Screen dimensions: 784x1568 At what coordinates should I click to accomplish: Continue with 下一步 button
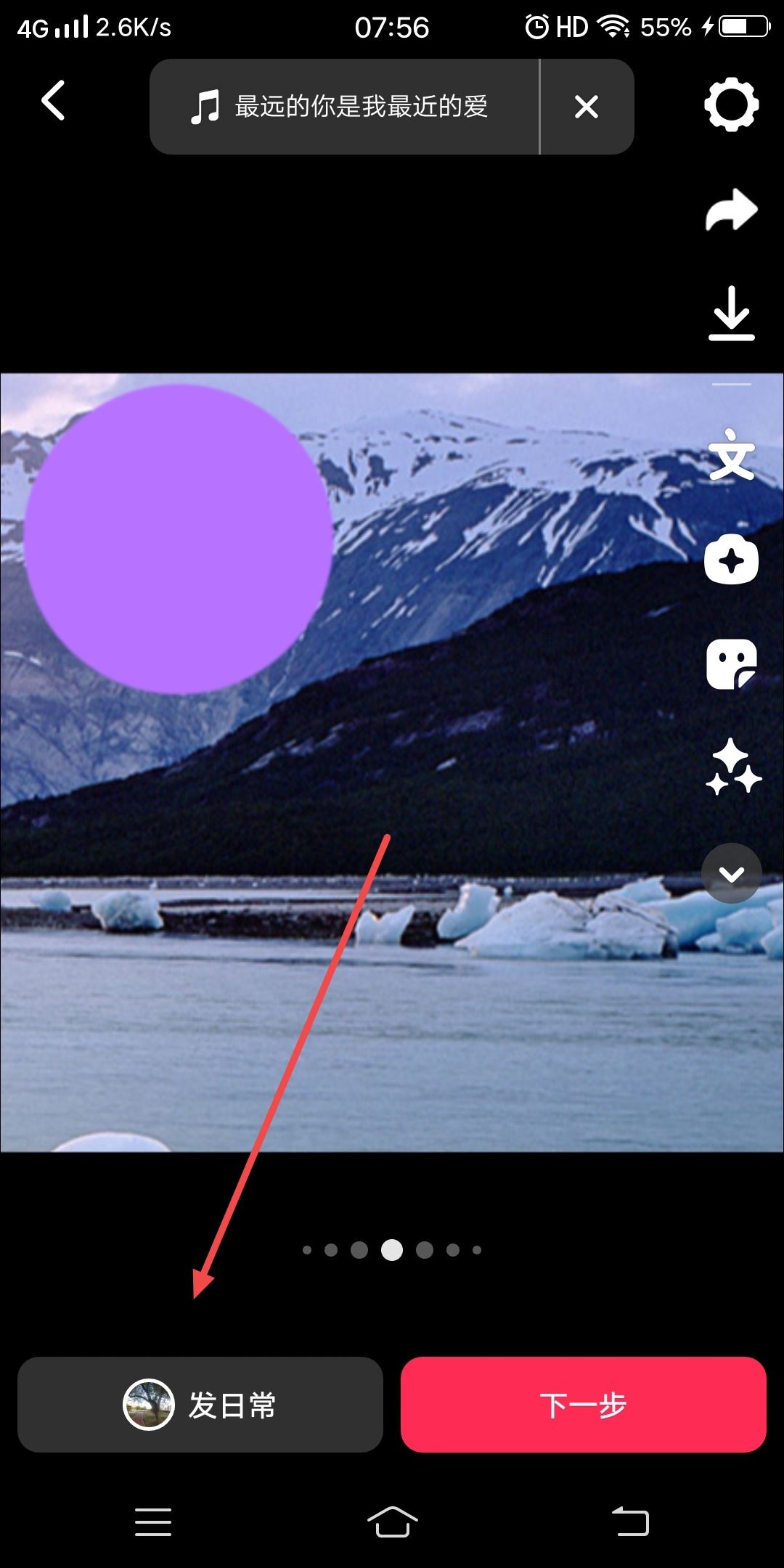click(x=583, y=1405)
